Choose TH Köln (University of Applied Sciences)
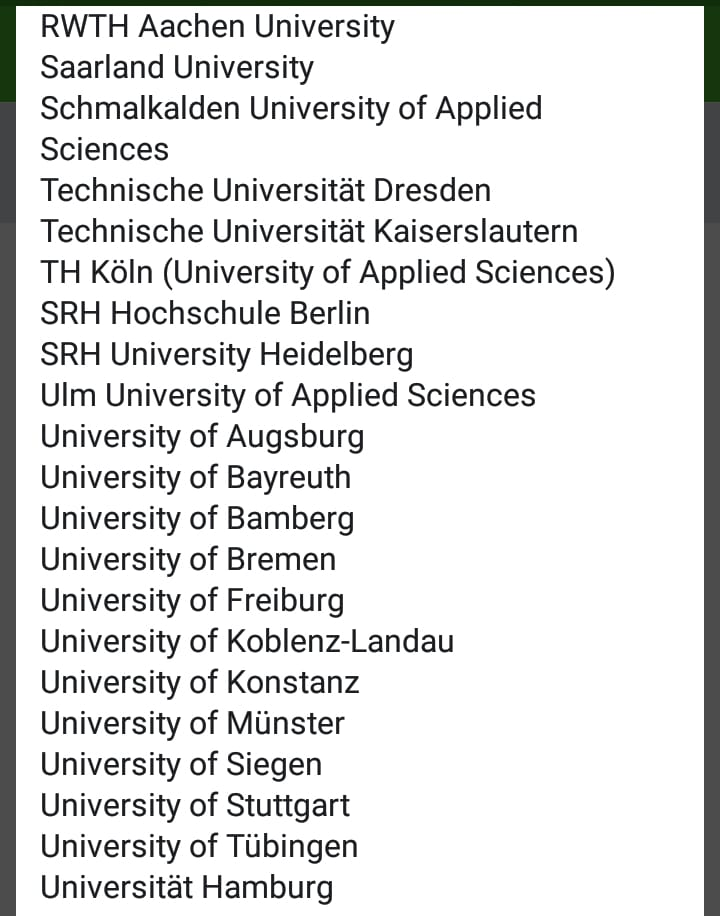720x916 pixels. pos(328,273)
